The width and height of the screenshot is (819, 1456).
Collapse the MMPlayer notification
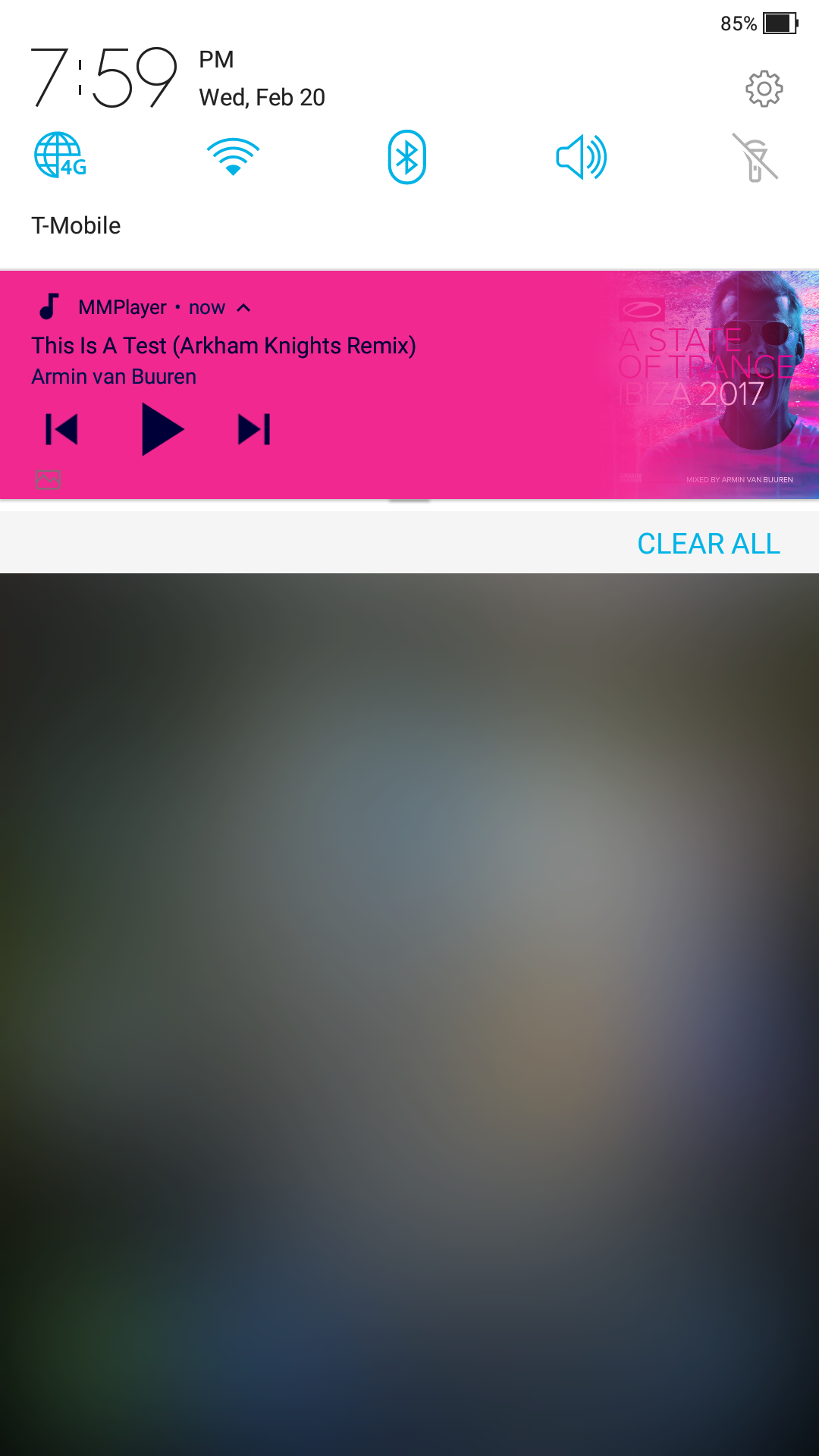[243, 307]
